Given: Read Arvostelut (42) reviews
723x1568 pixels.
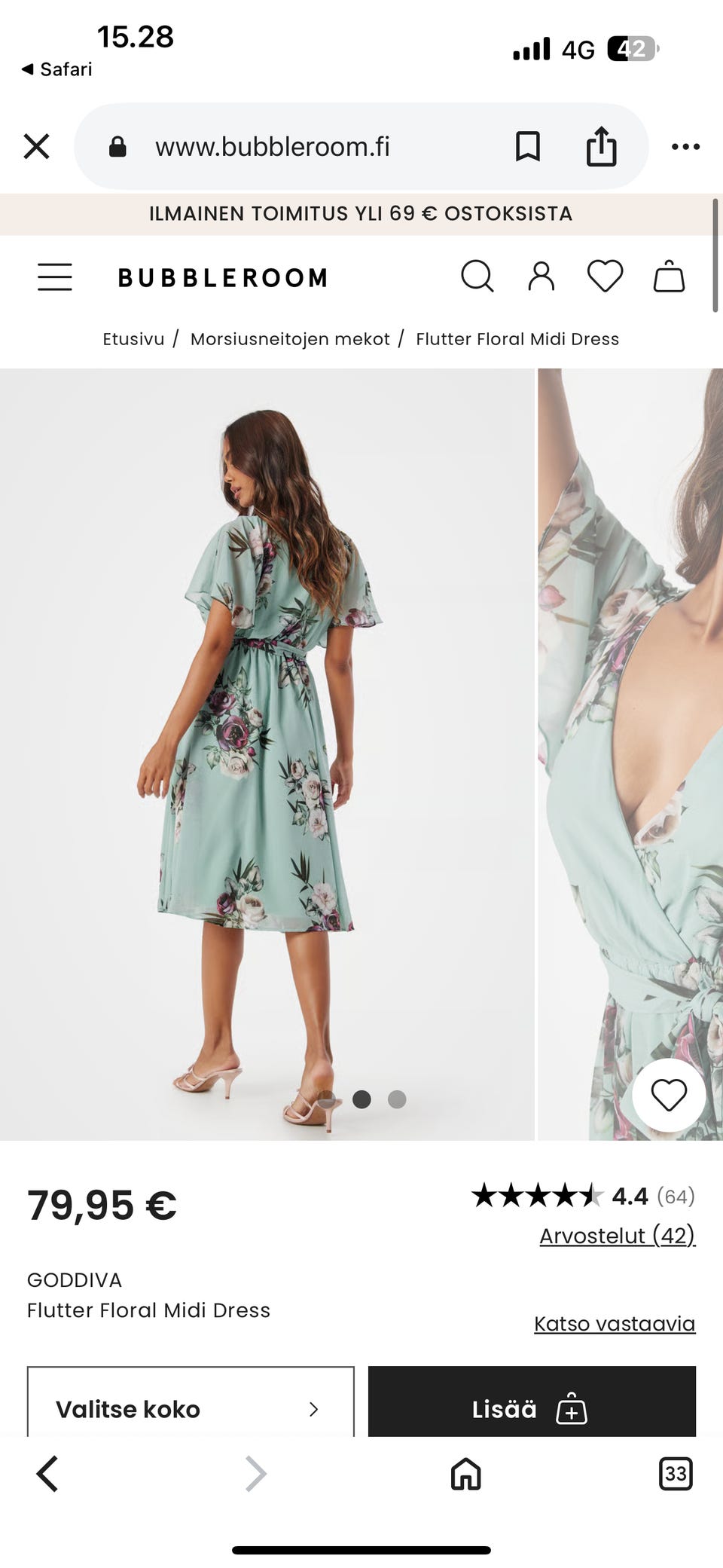Looking at the screenshot, I should 618,1236.
